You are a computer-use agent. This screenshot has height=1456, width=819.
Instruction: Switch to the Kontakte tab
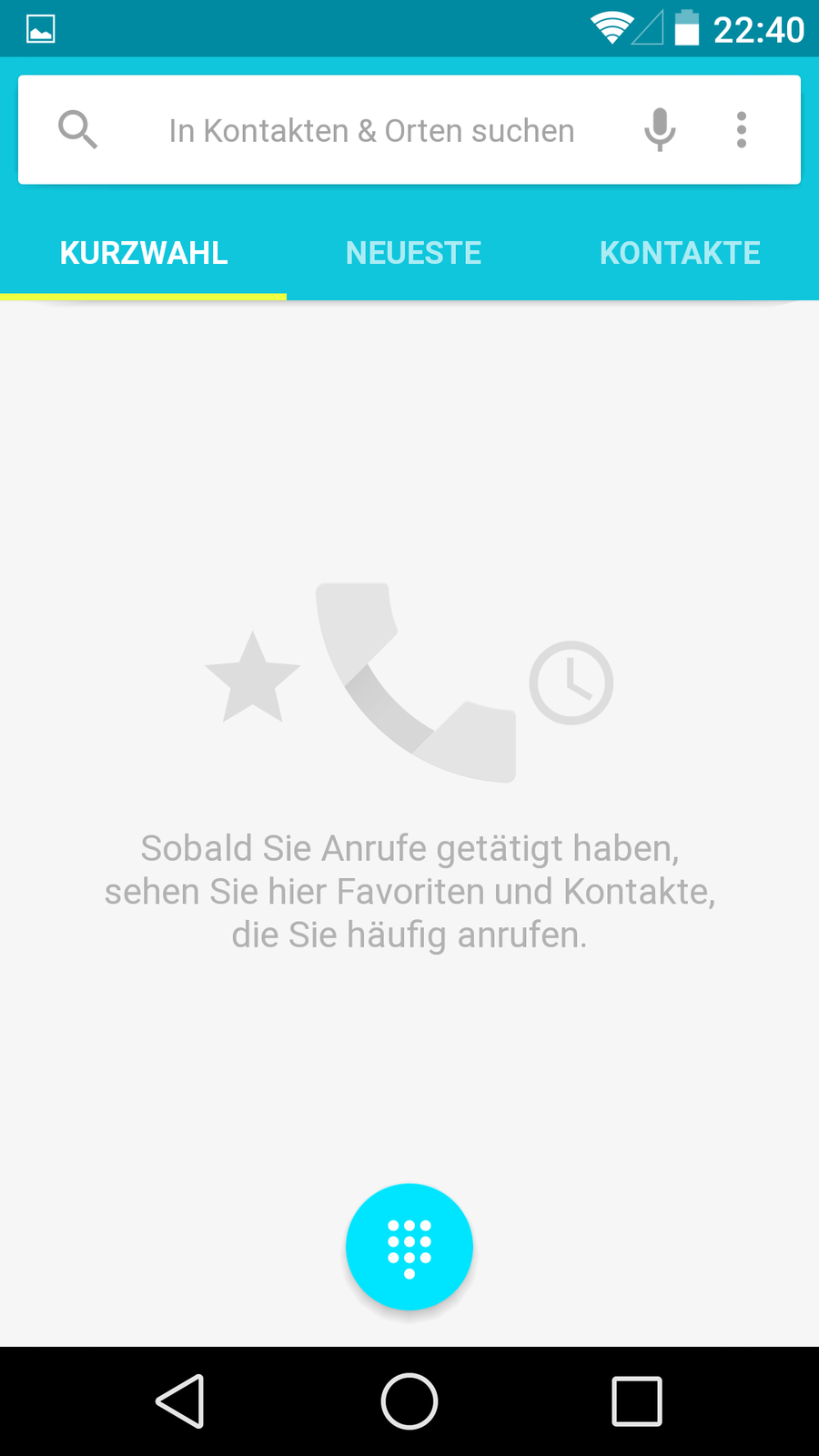click(x=680, y=253)
